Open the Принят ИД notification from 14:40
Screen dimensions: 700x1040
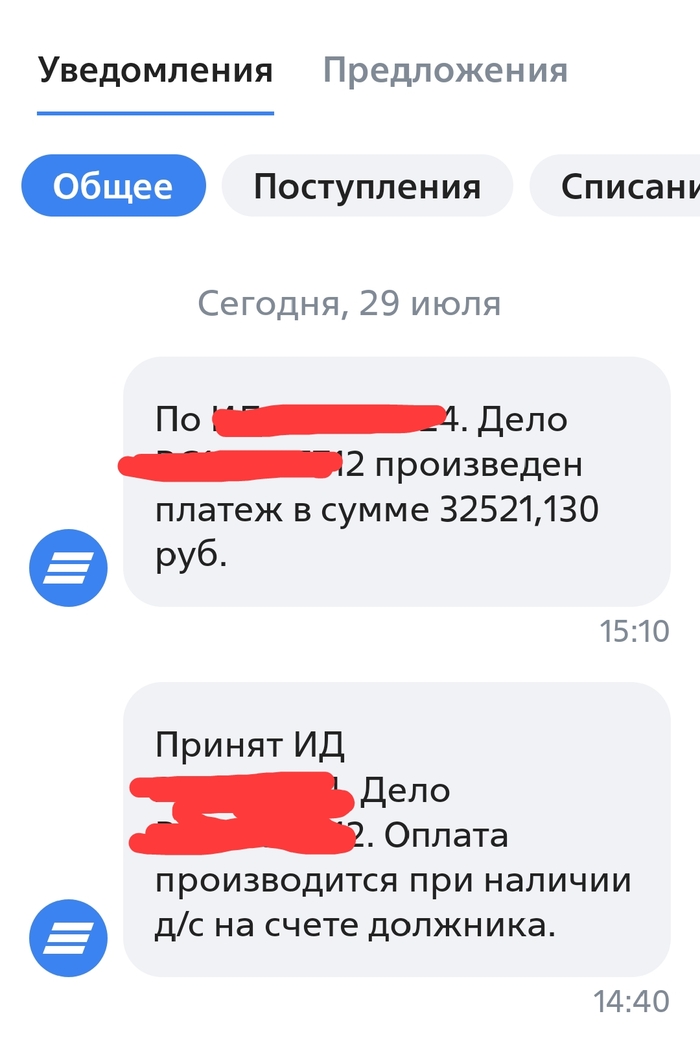[x=396, y=830]
